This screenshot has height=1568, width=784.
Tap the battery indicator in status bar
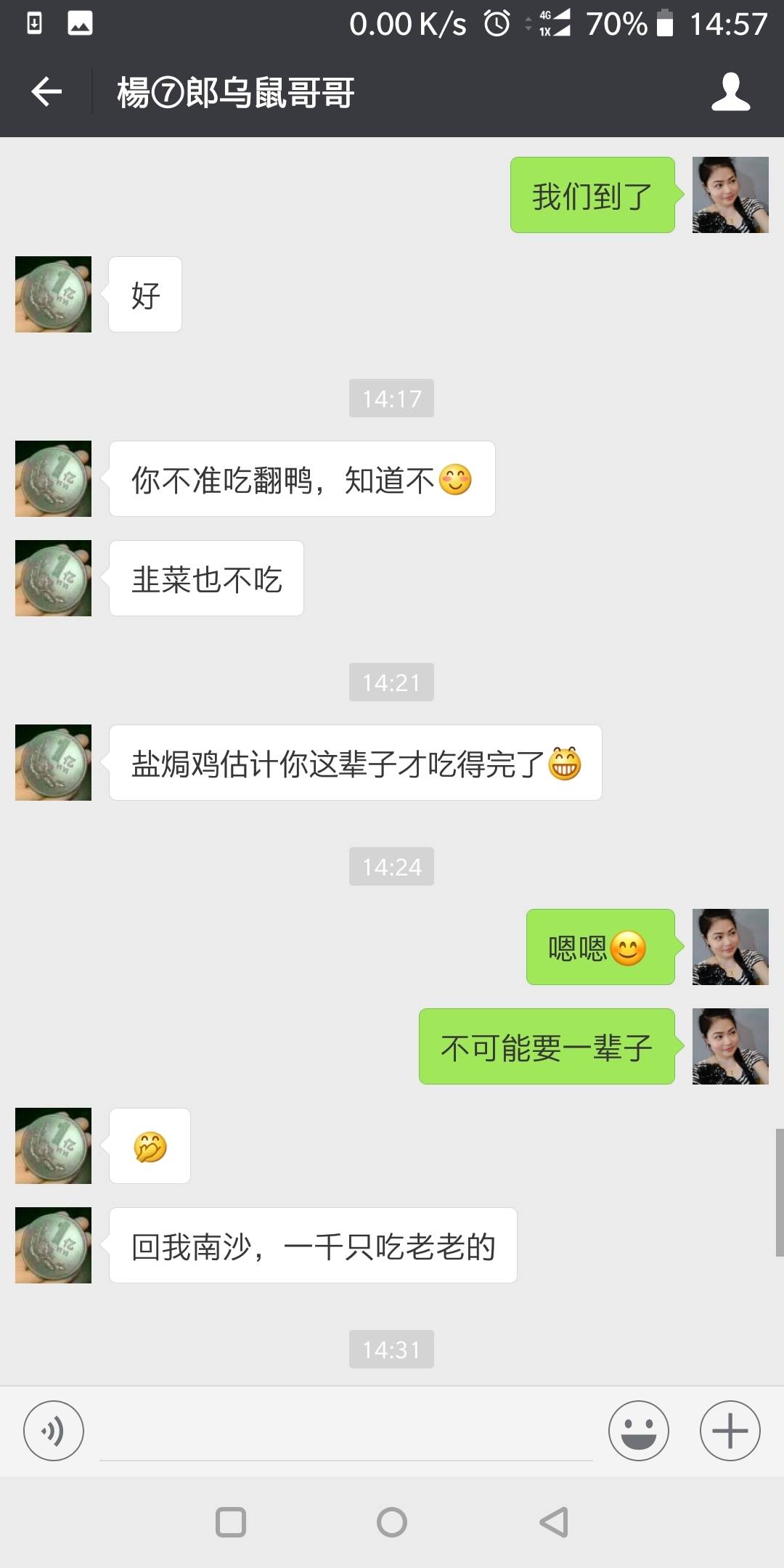665,23
